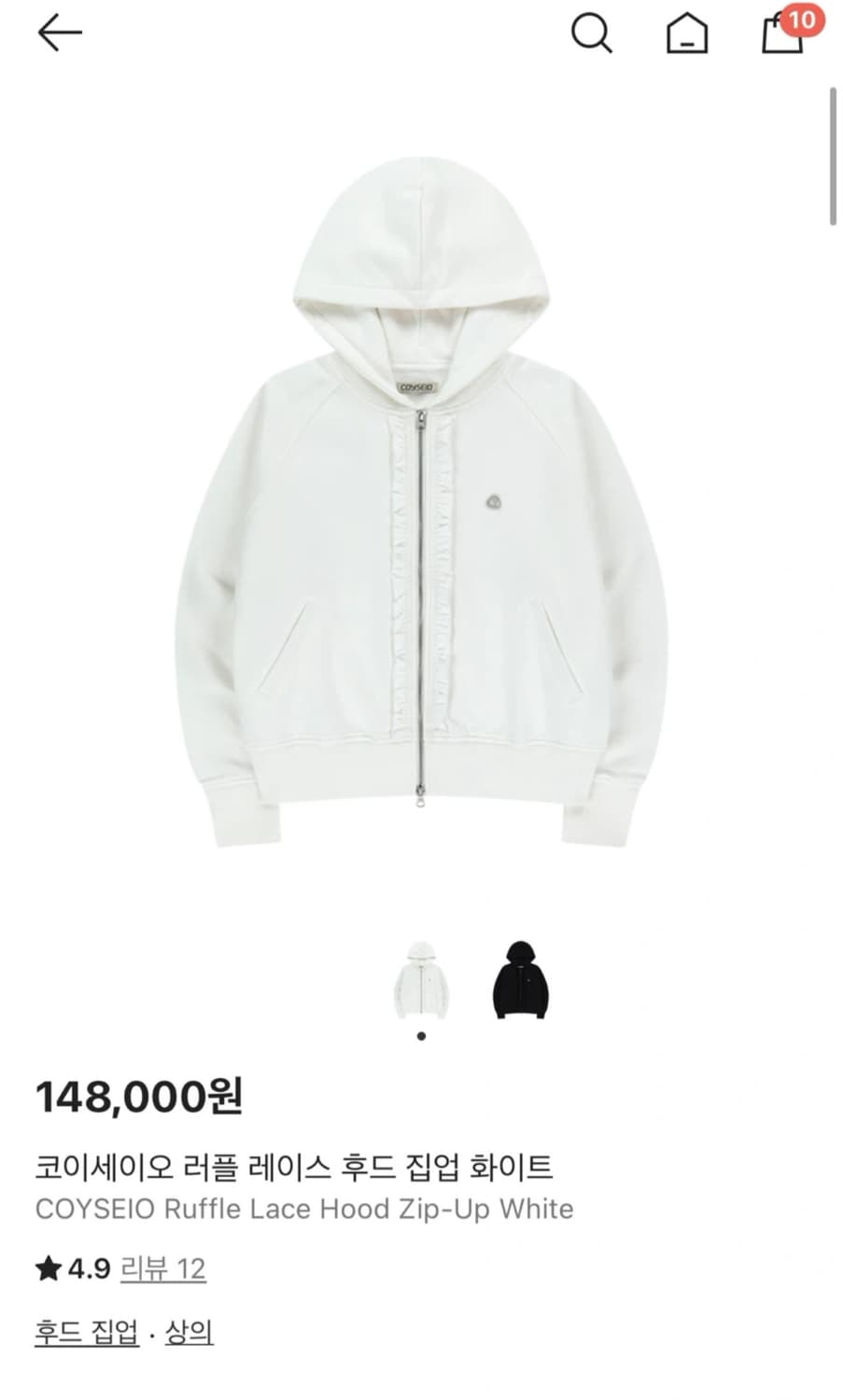The height and width of the screenshot is (1400, 843).
Task: Open the 상의 category link
Action: click(190, 1332)
